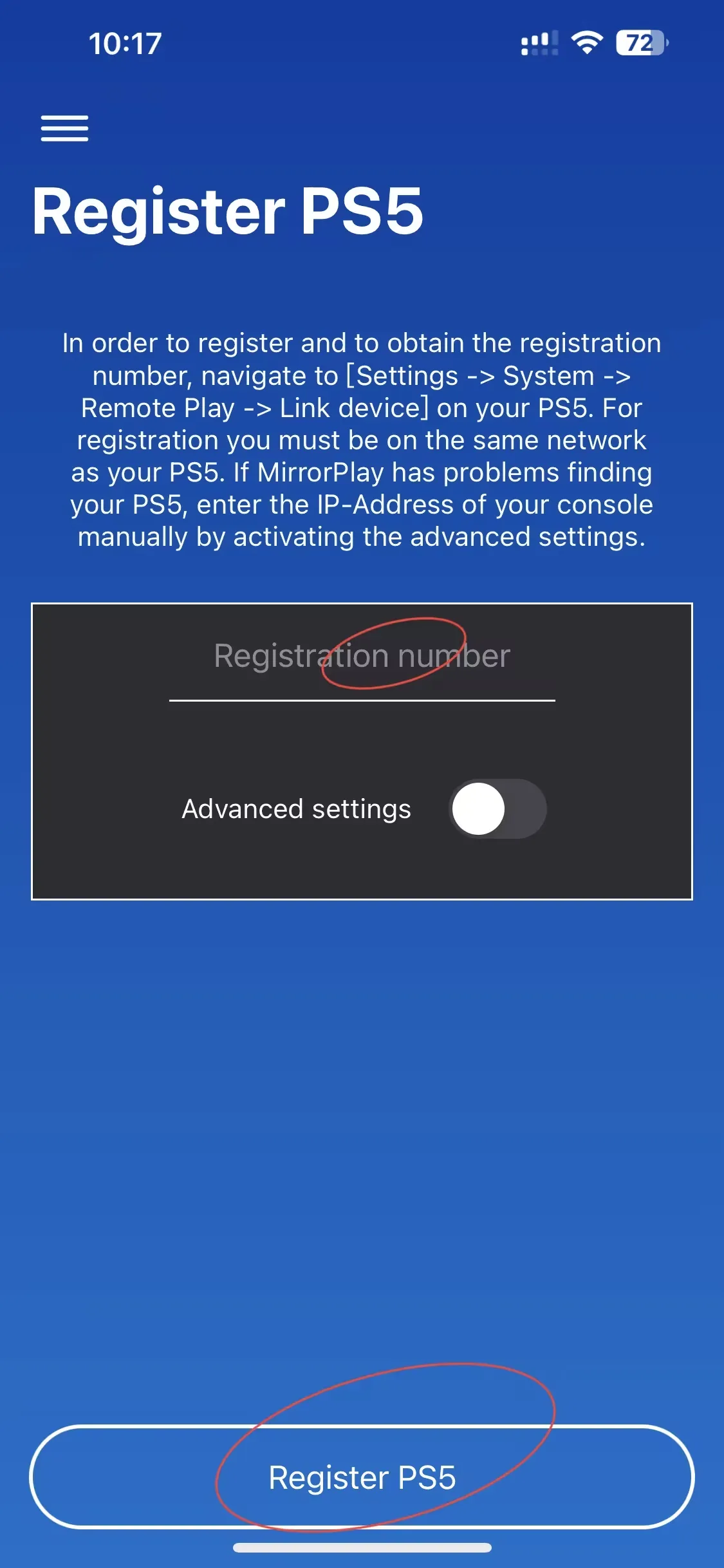This screenshot has height=1568, width=724.
Task: Open the hamburger menu
Action: tap(64, 128)
